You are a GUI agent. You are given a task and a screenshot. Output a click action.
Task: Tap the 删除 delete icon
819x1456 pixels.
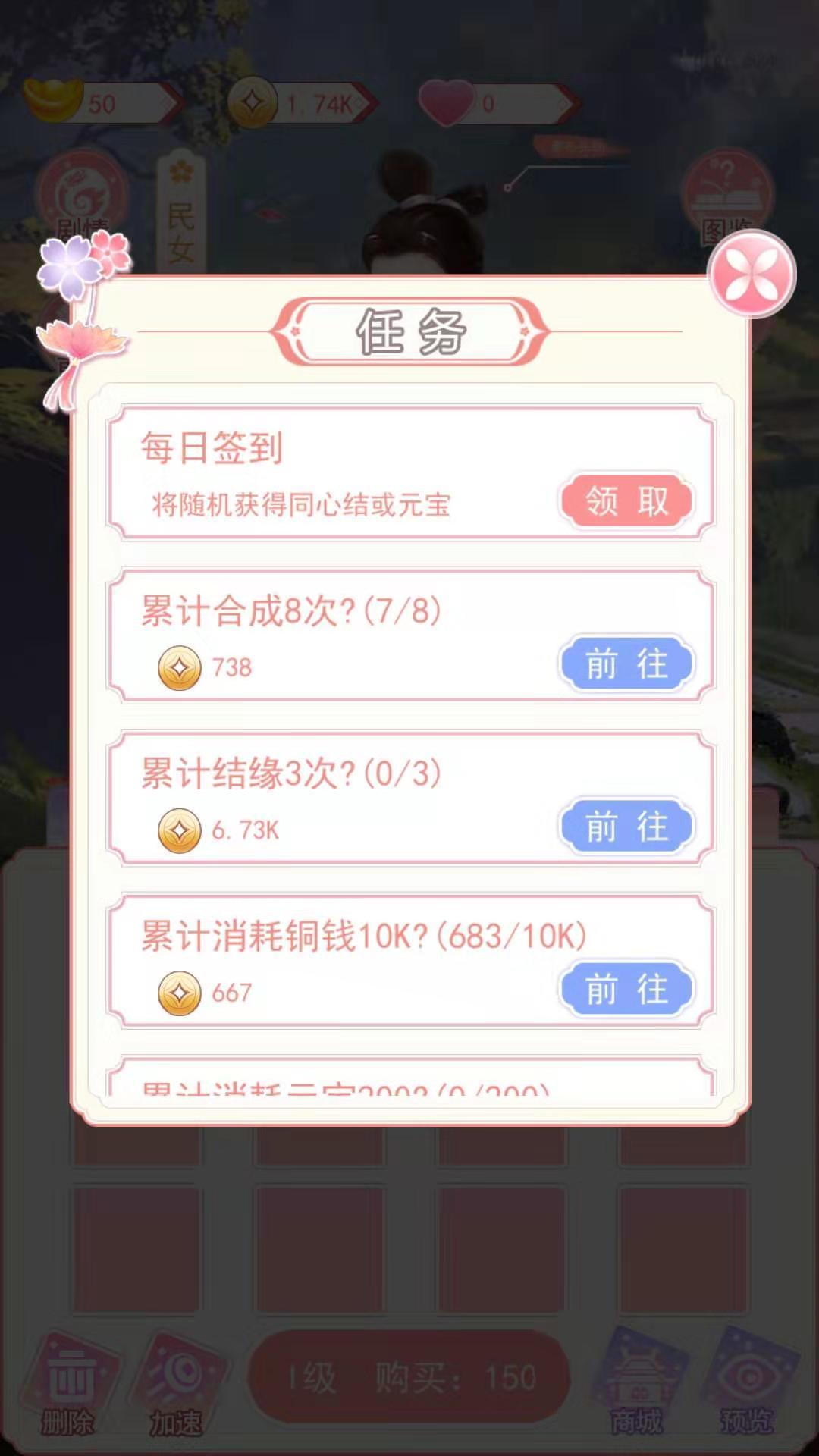click(x=68, y=1373)
